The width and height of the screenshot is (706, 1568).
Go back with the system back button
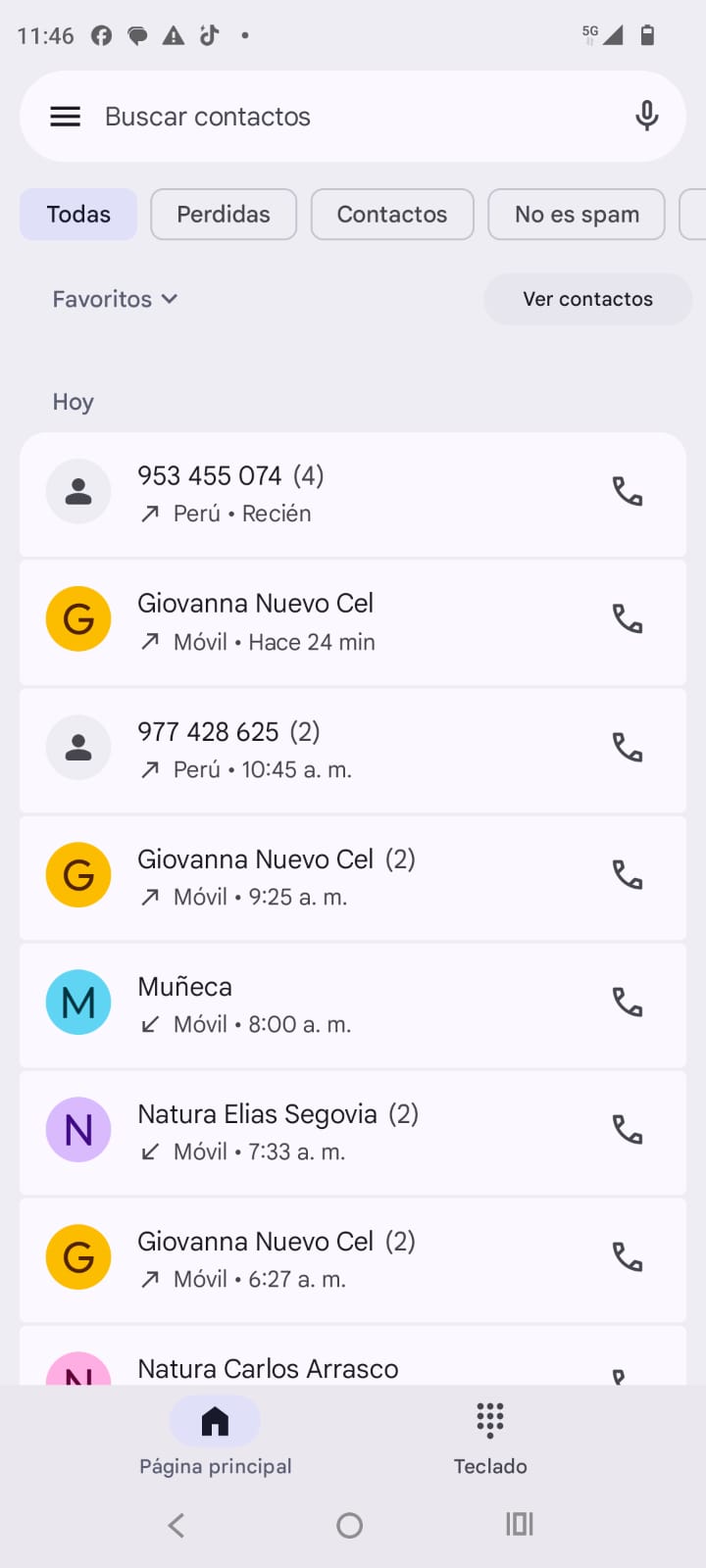(x=176, y=1525)
